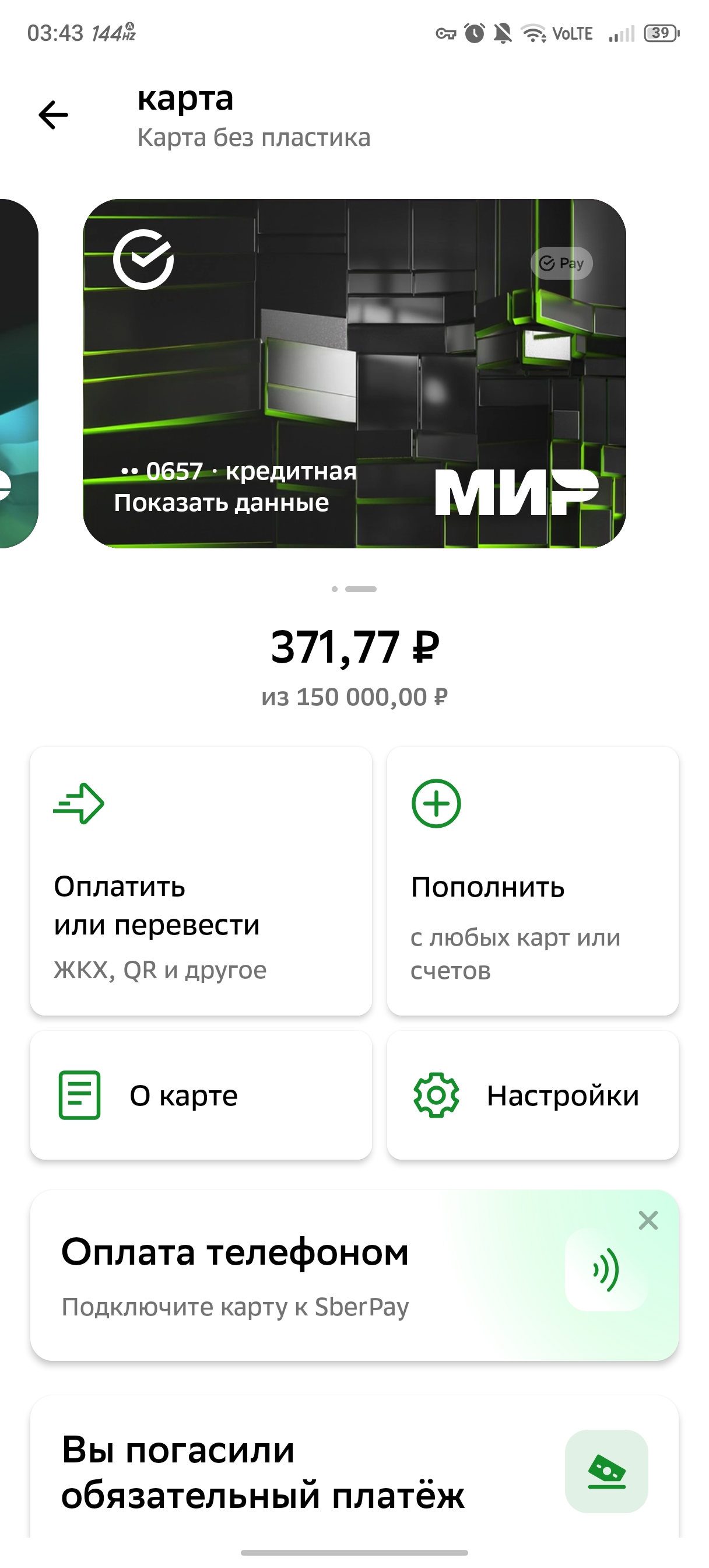Dismiss the 'Оплата телефоном' banner

[x=648, y=1220]
